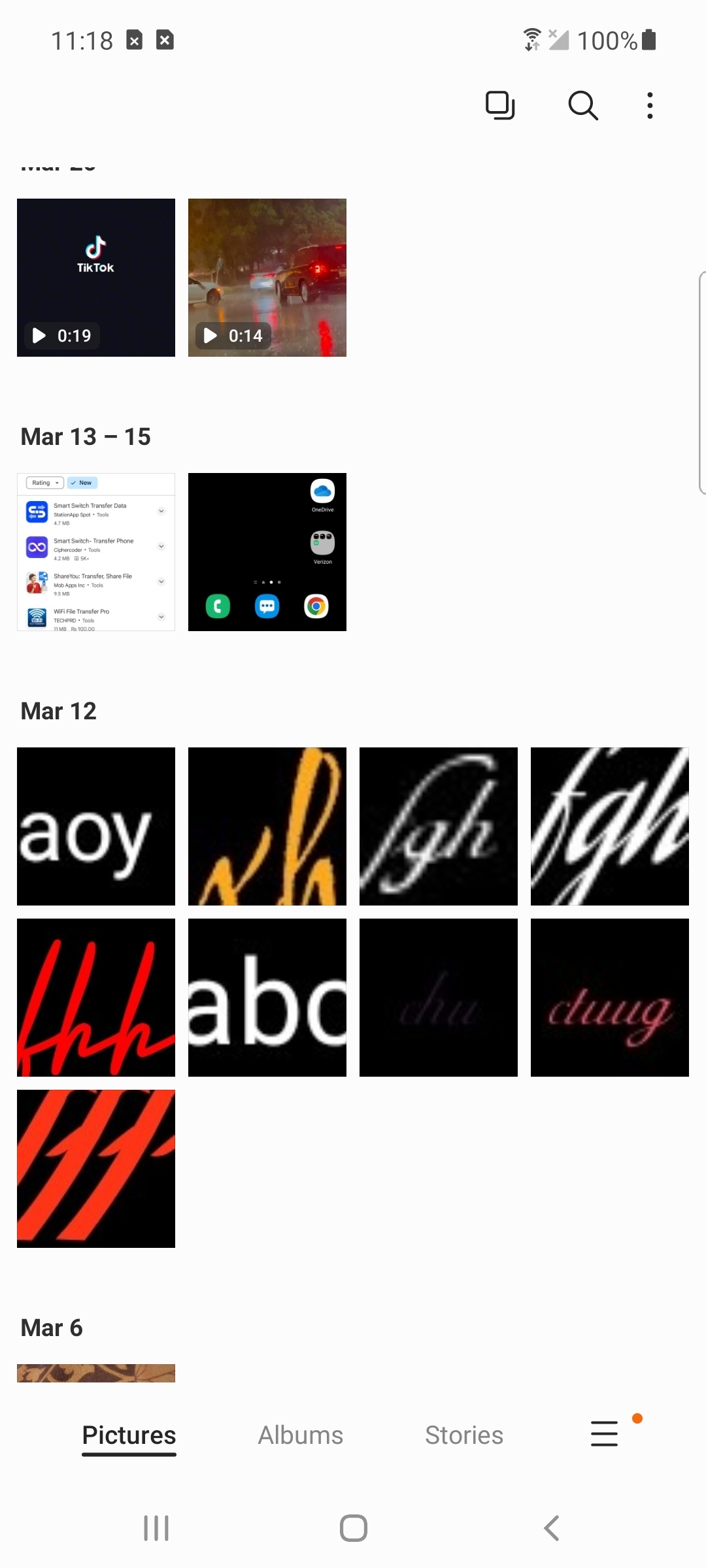Open the Smart Switch app list screenshot
The height and width of the screenshot is (1568, 706).
tap(96, 552)
